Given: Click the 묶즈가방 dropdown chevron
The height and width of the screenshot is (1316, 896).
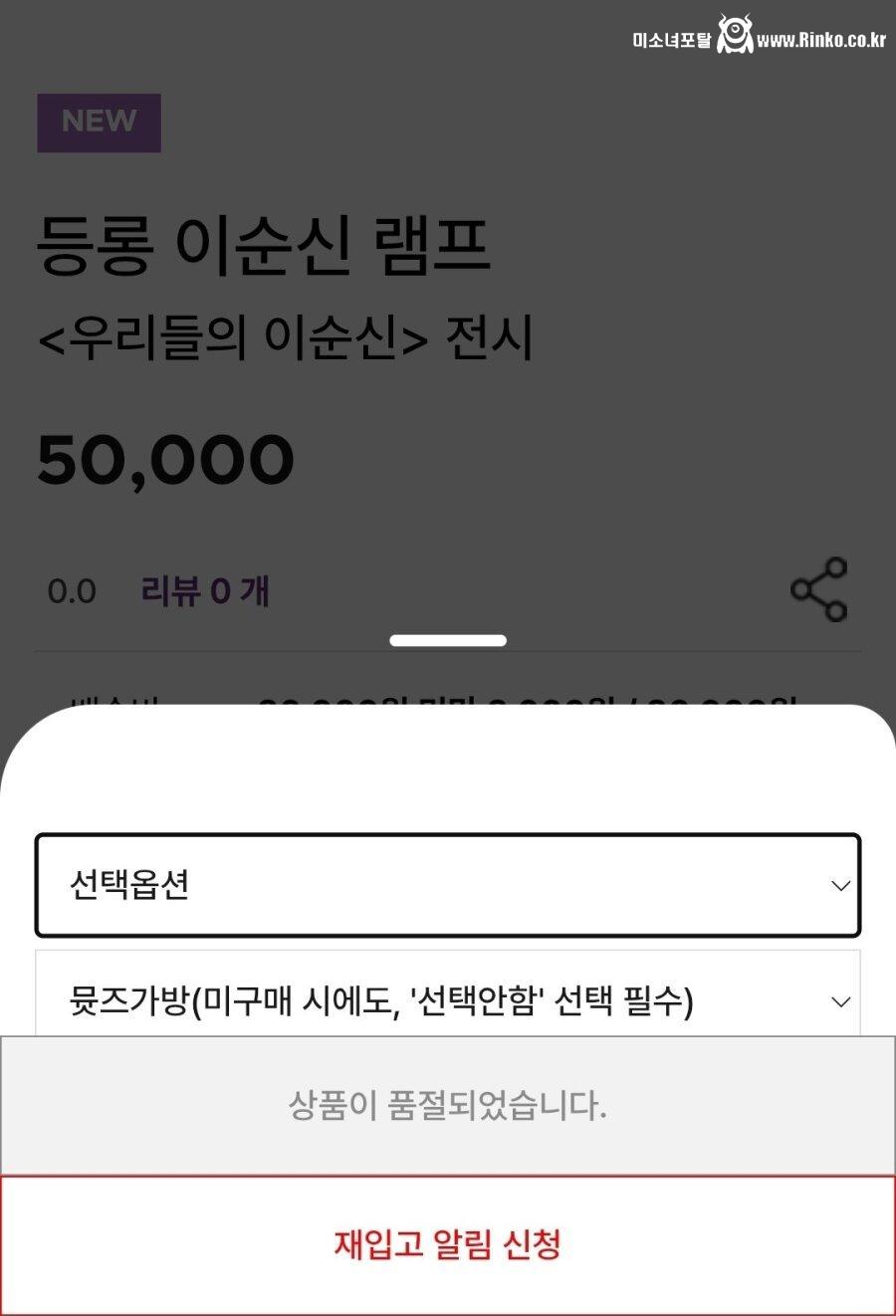Looking at the screenshot, I should click(x=839, y=1000).
